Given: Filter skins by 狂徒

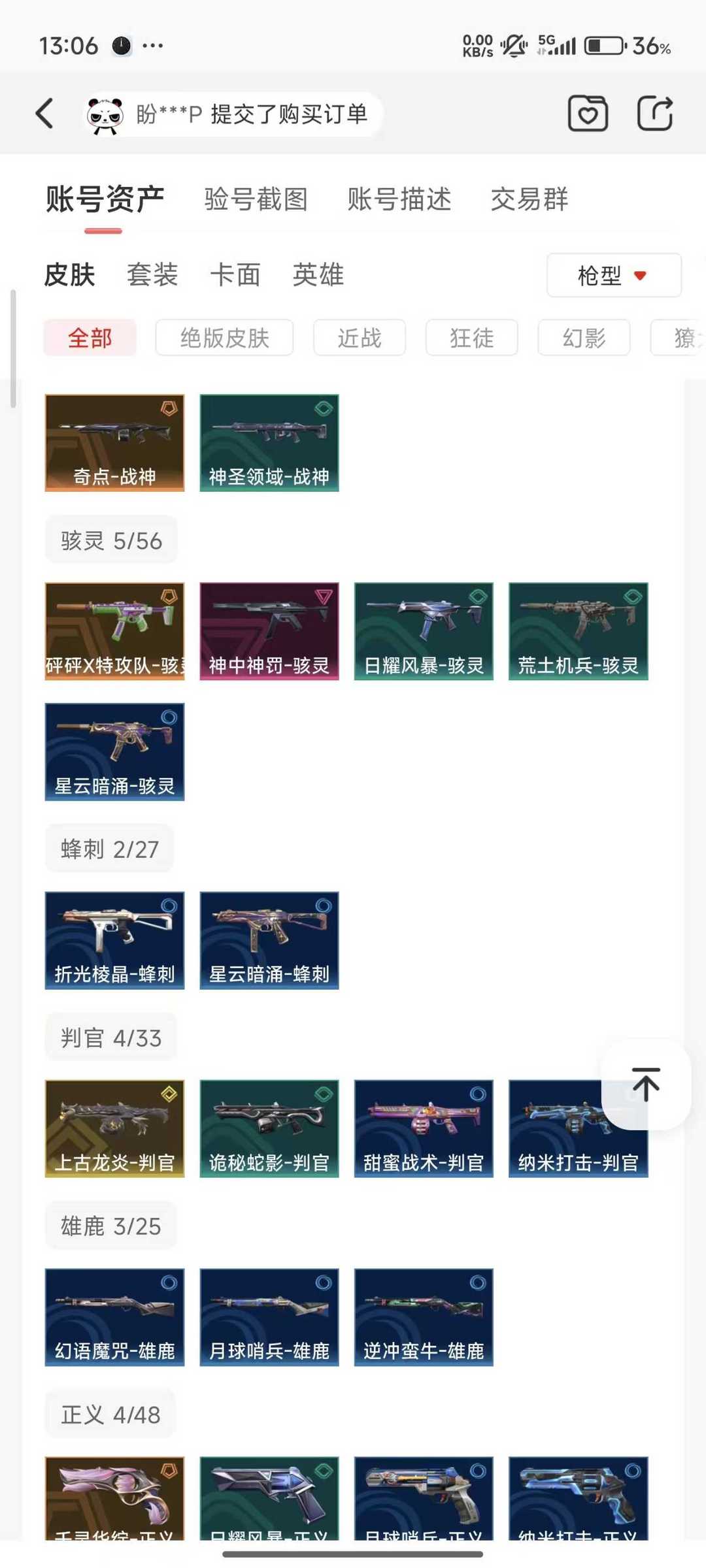Looking at the screenshot, I should [x=471, y=338].
